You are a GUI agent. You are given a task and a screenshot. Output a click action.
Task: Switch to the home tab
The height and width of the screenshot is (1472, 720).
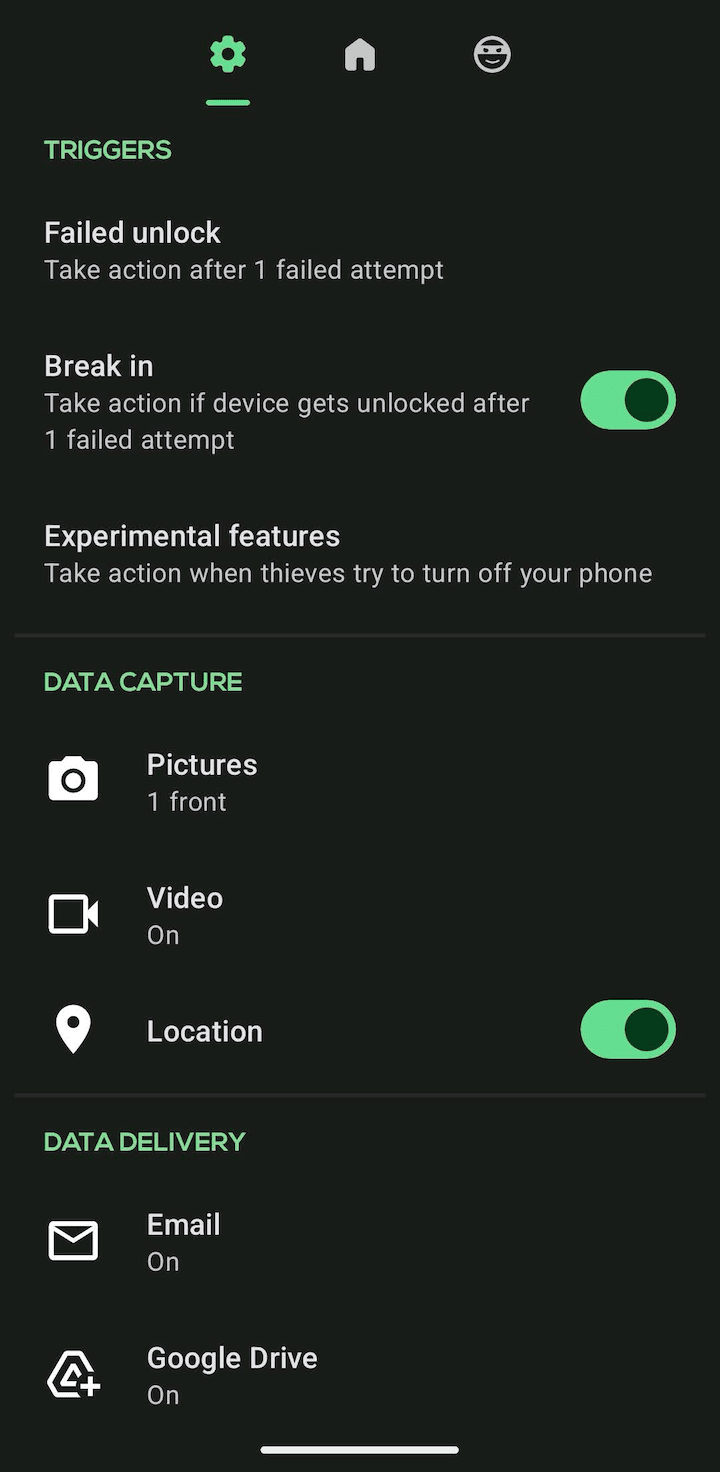click(360, 55)
